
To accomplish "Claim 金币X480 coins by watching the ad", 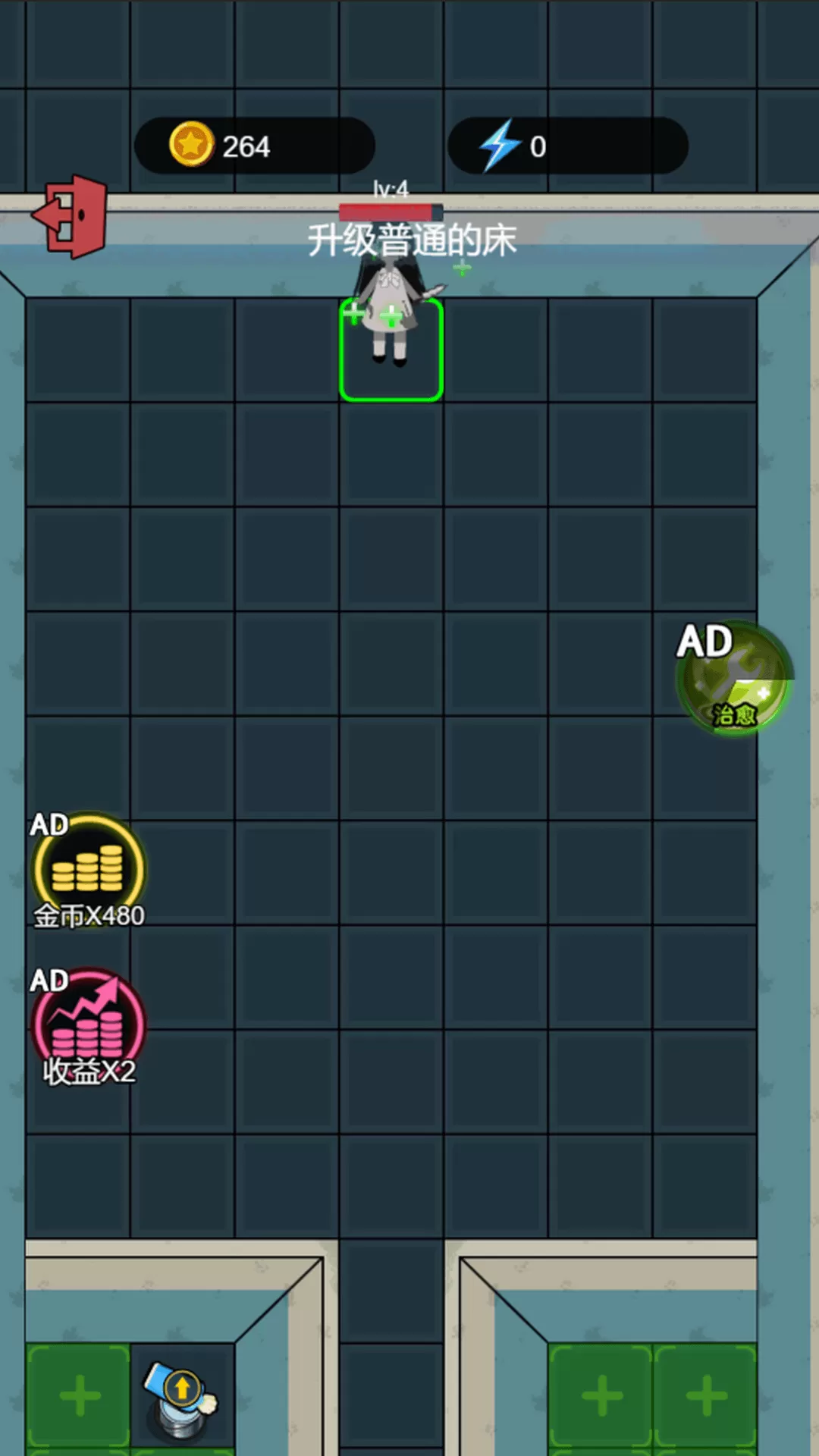I will (x=88, y=869).
